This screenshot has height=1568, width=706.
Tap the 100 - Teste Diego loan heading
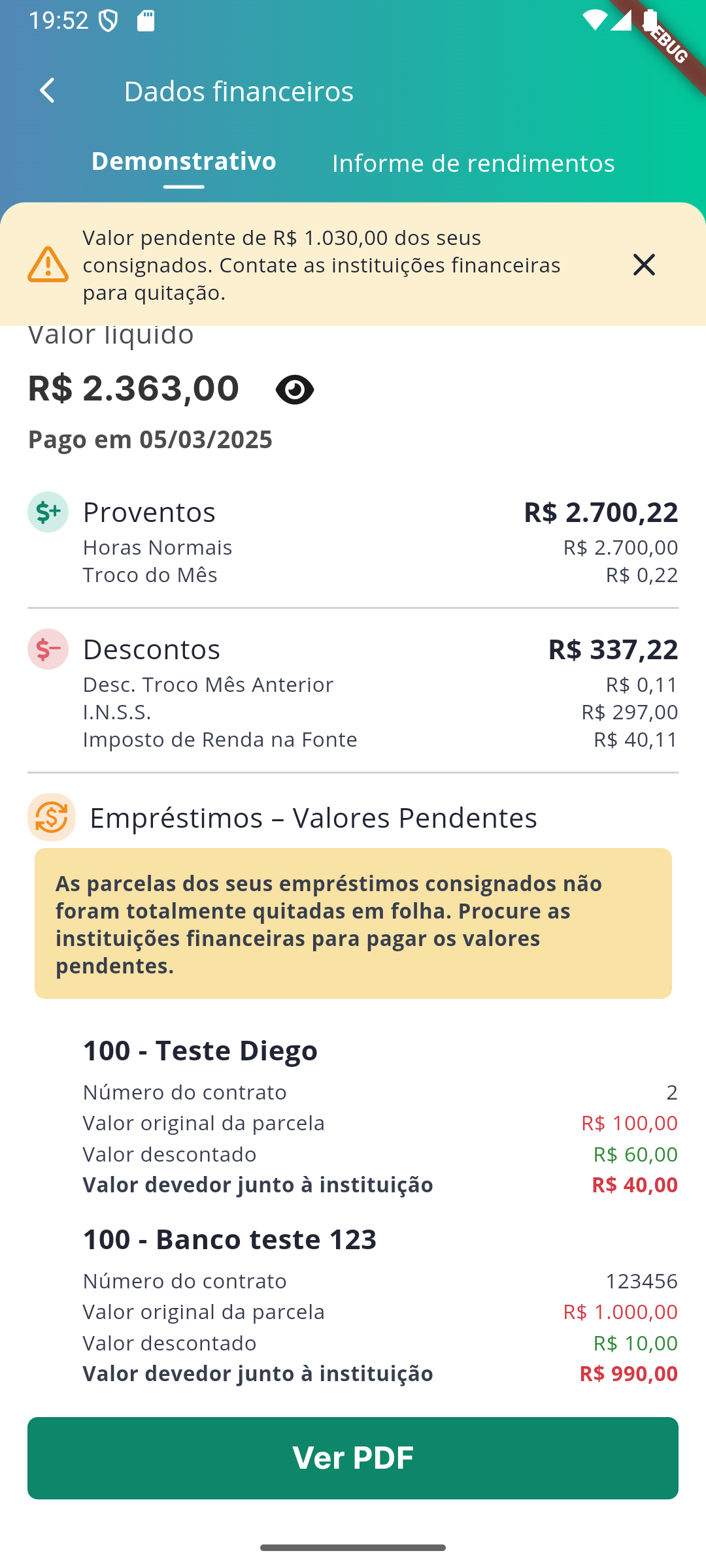click(200, 1051)
